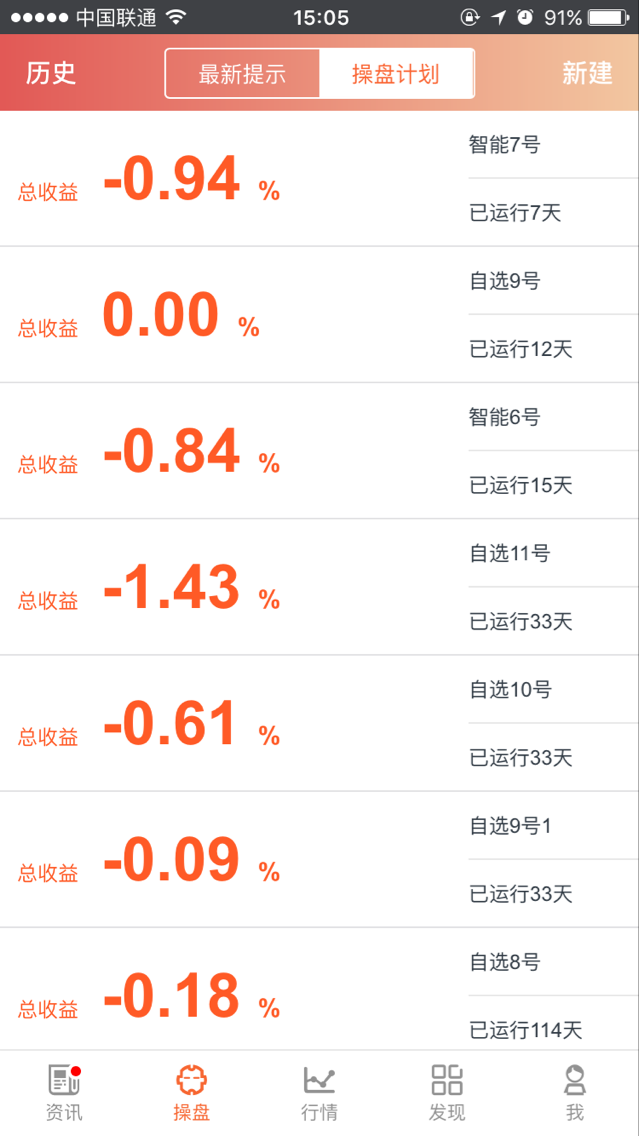Open the 自选9号1 plan
The image size is (639, 1136).
tap(319, 859)
